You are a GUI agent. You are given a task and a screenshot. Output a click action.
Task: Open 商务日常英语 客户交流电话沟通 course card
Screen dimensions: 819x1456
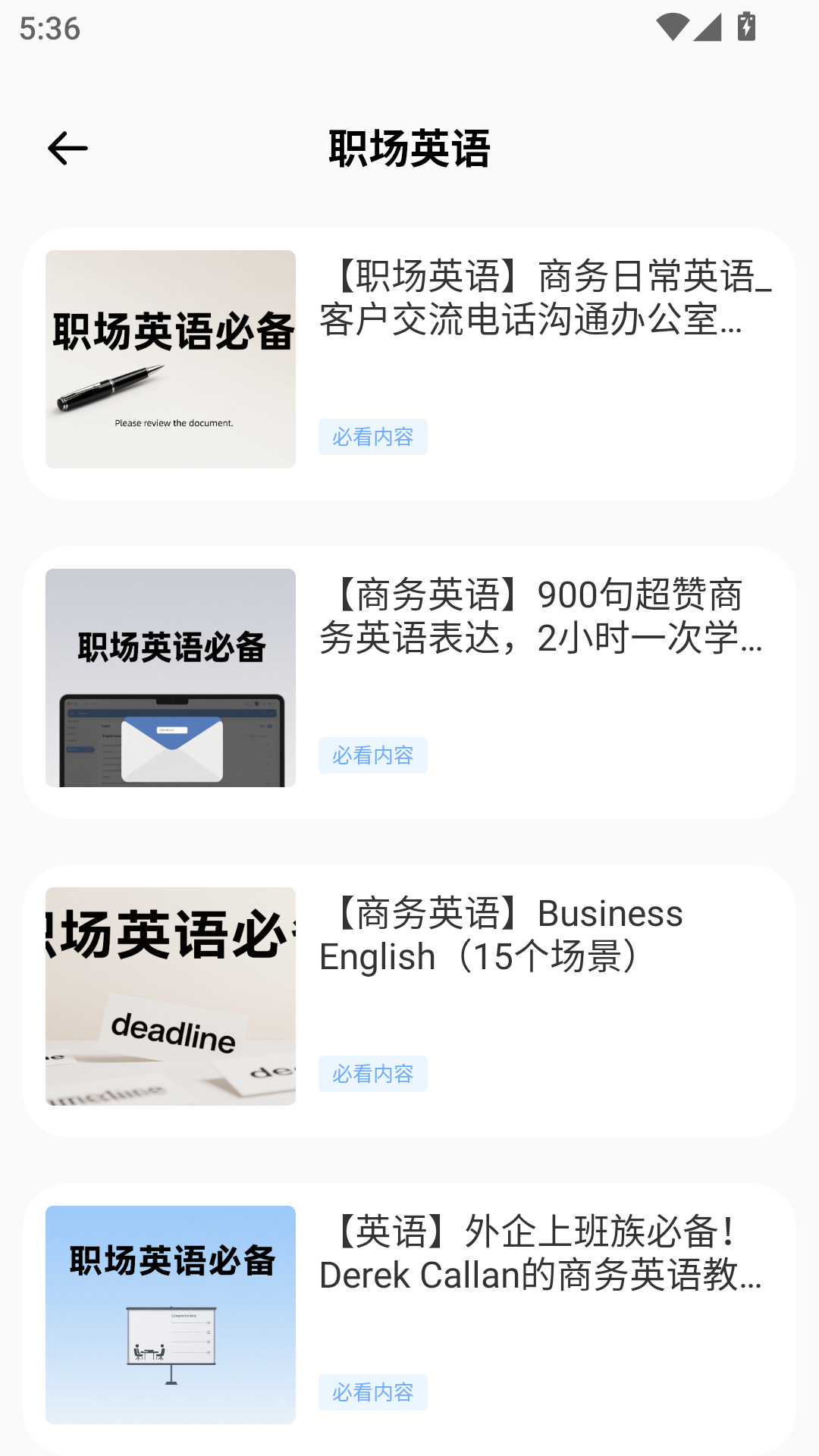(x=409, y=364)
